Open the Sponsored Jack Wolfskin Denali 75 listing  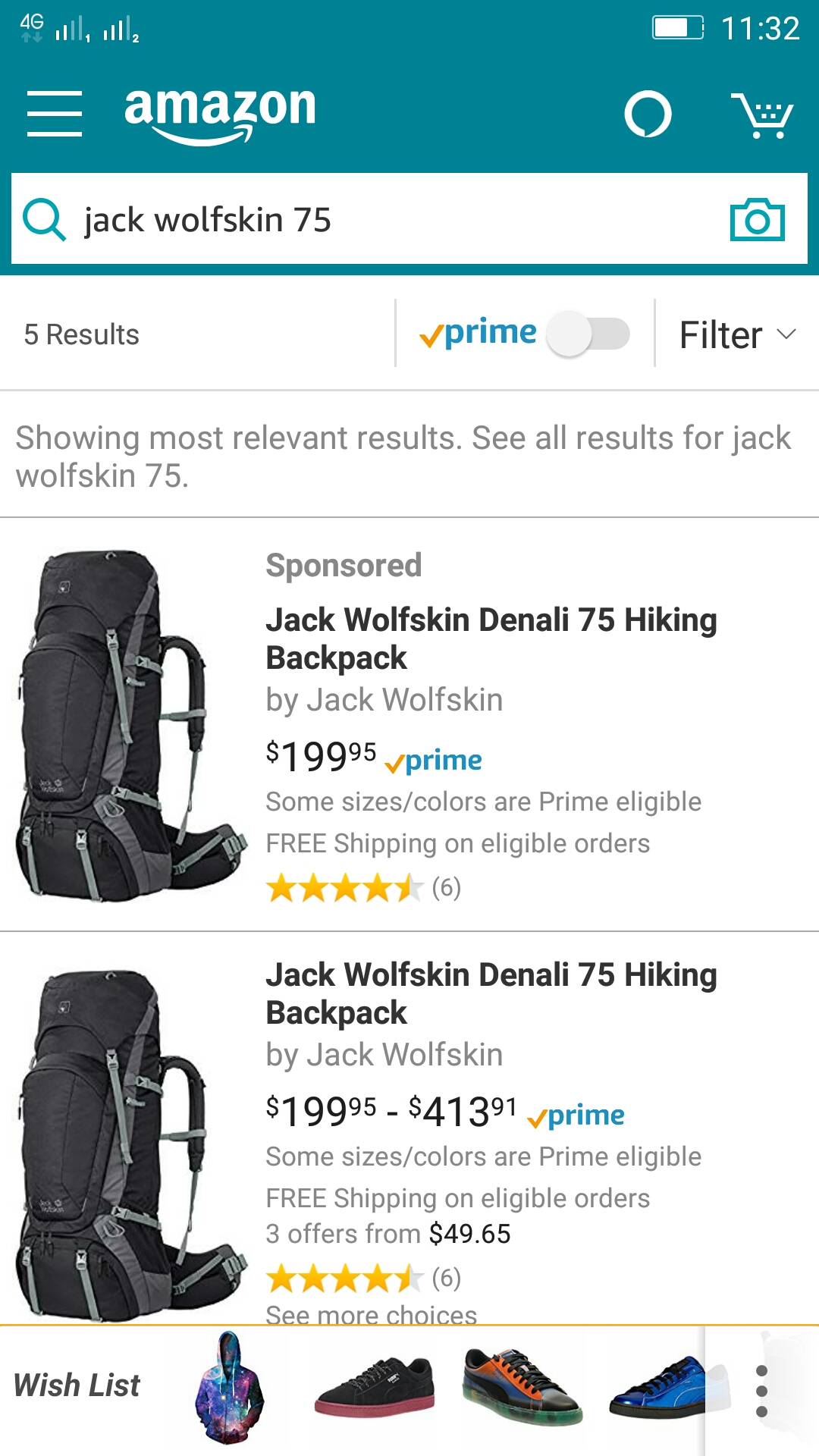click(491, 639)
